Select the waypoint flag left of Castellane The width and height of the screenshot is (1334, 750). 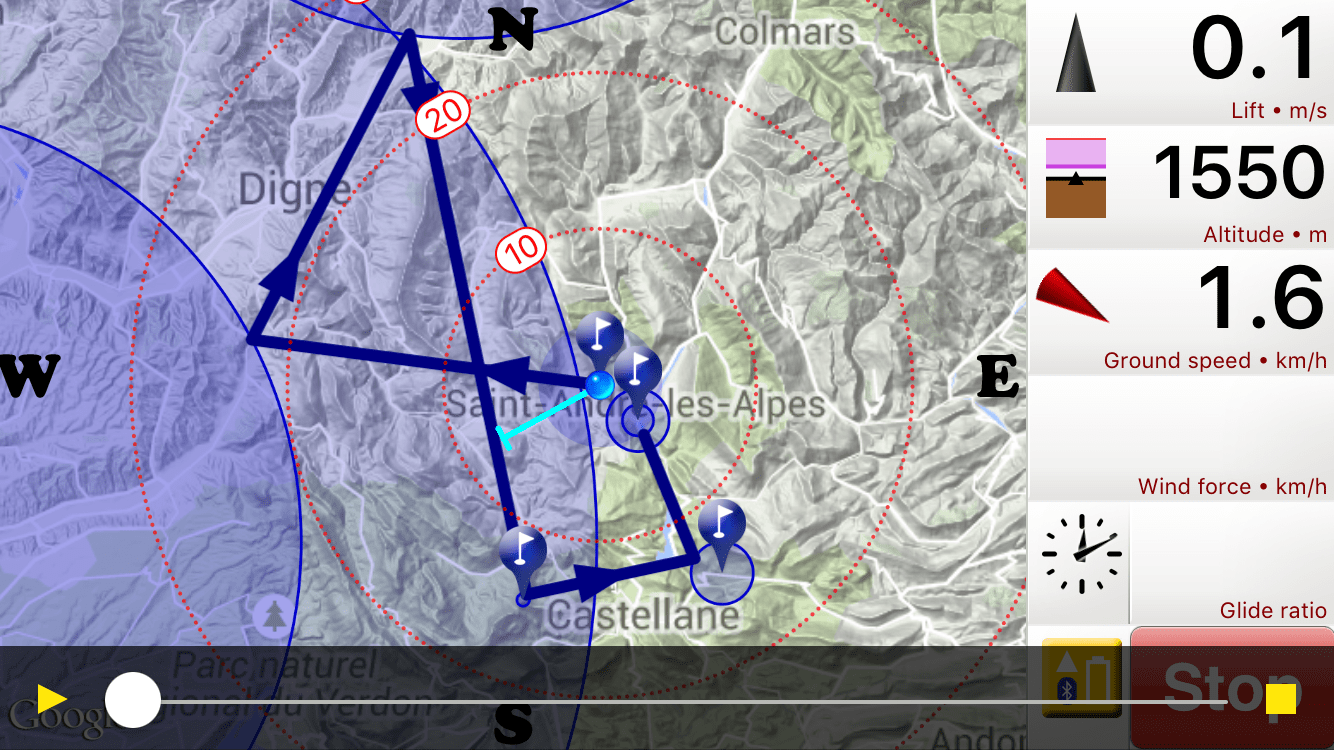[x=523, y=555]
